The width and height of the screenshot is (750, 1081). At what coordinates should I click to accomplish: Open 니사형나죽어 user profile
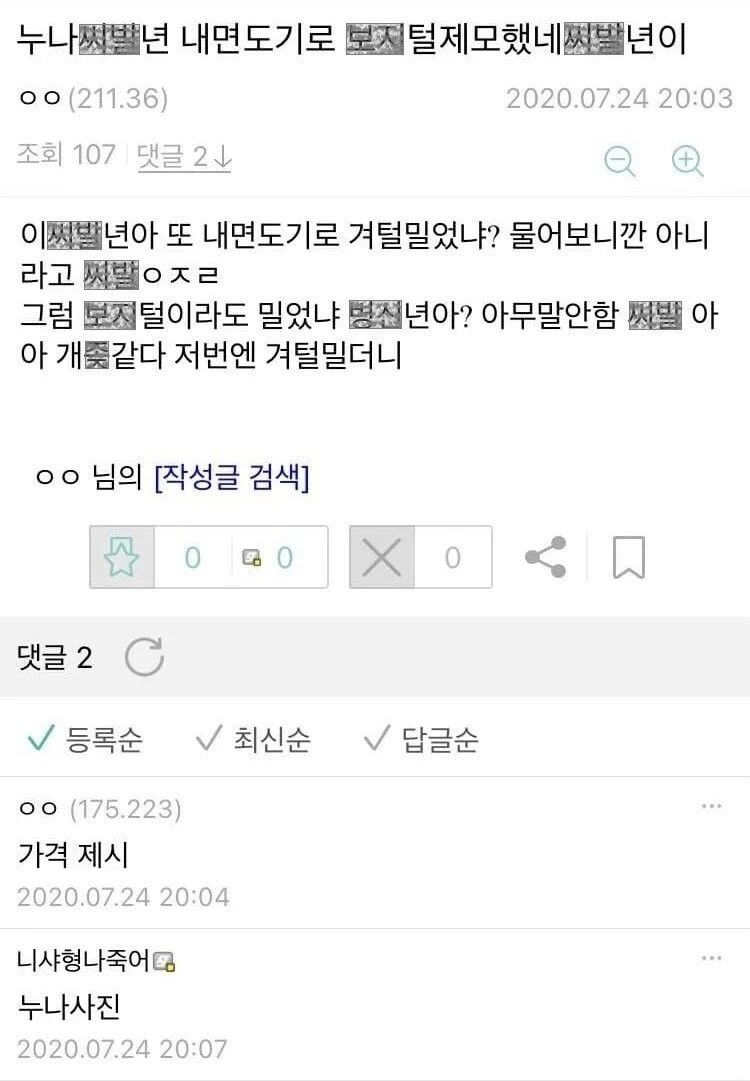(x=84, y=961)
